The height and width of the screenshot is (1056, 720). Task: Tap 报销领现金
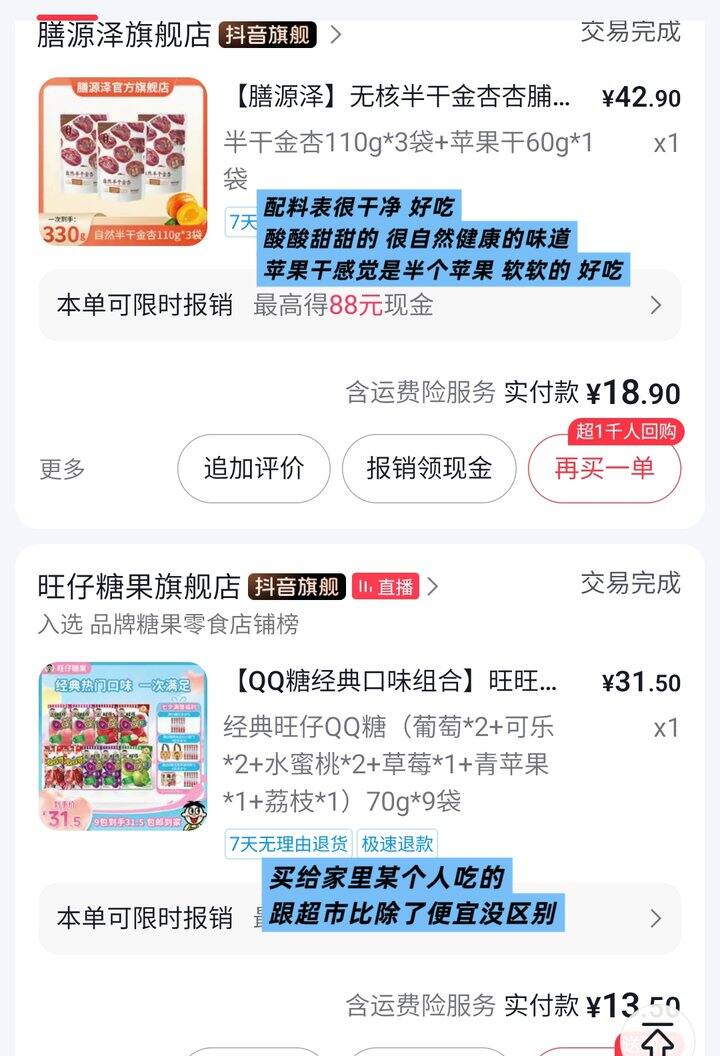[x=429, y=468]
